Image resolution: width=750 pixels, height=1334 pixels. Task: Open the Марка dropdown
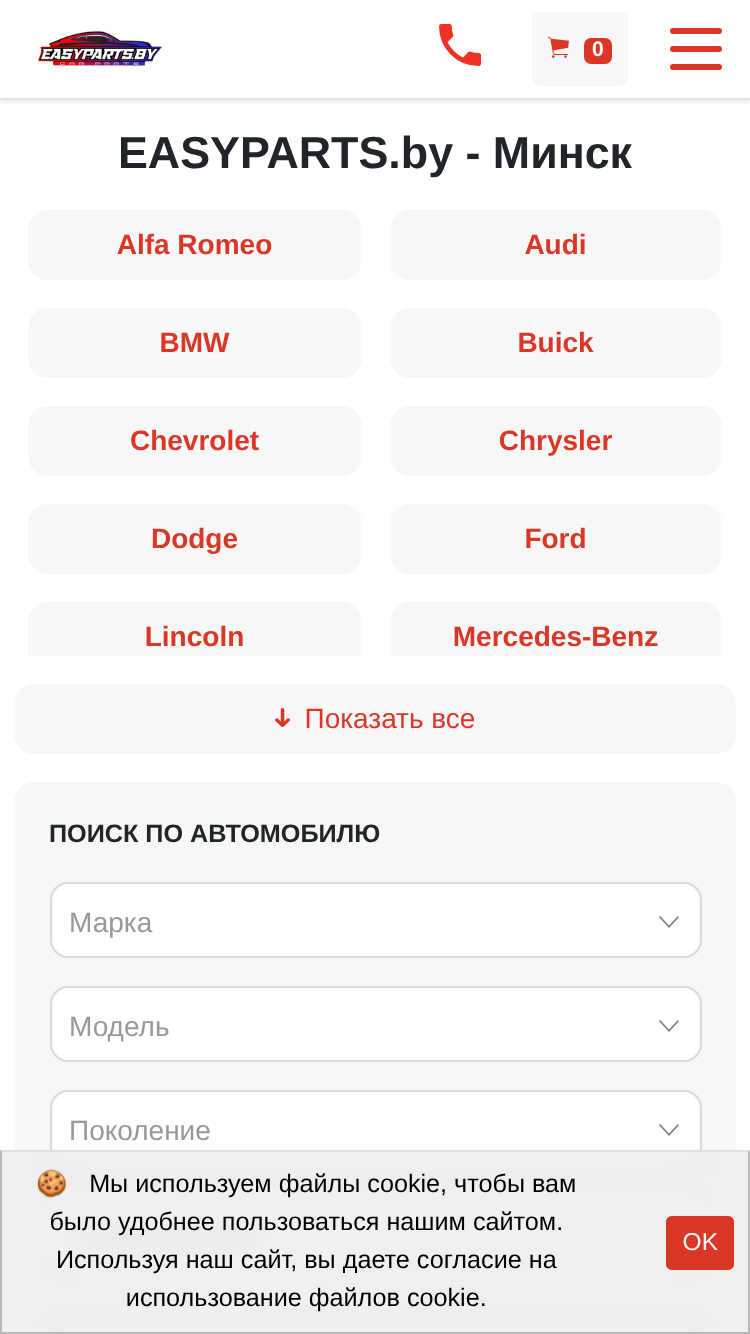(x=376, y=920)
